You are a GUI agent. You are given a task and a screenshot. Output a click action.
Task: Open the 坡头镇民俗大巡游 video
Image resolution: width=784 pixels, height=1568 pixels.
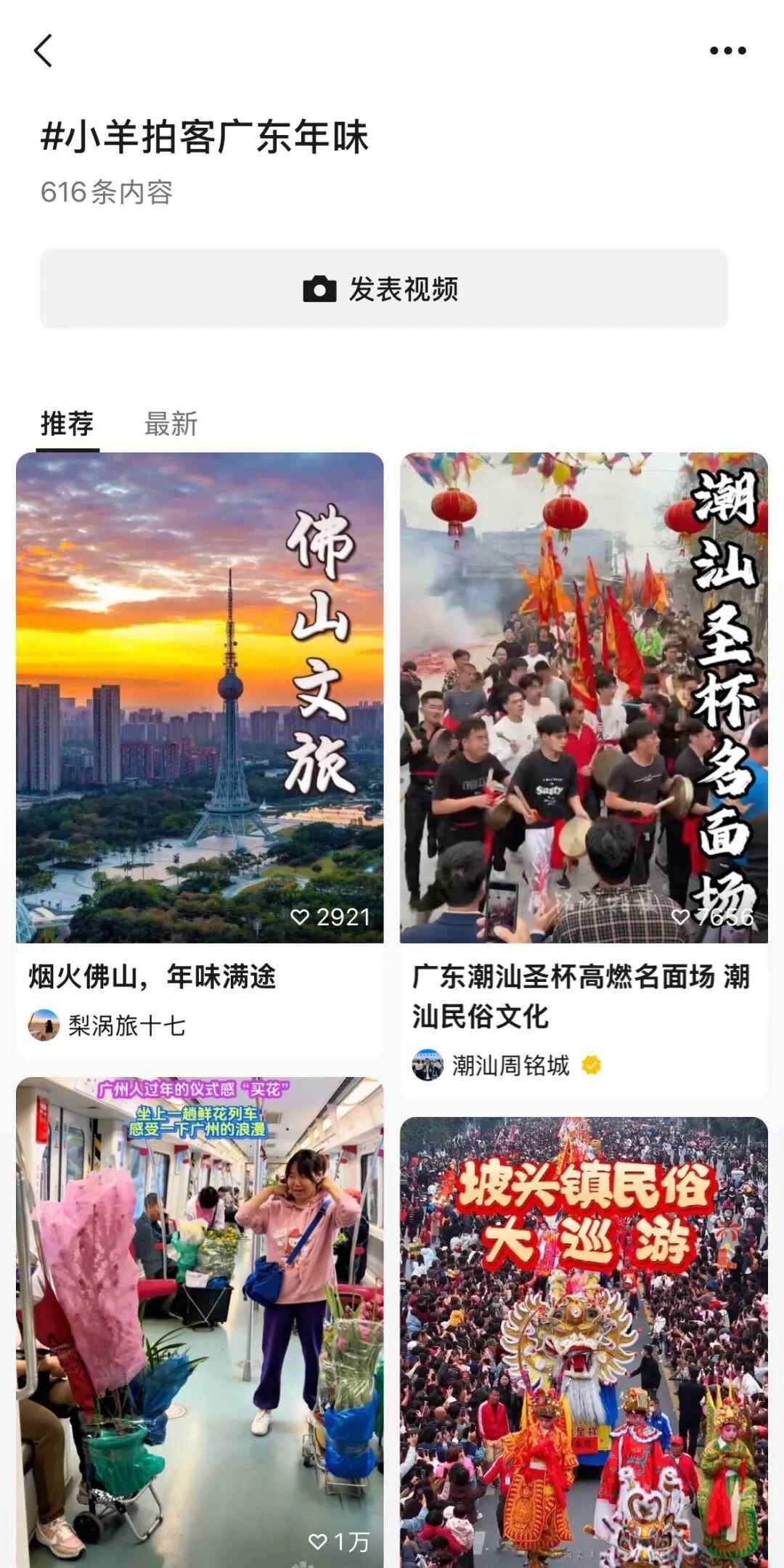(583, 1344)
